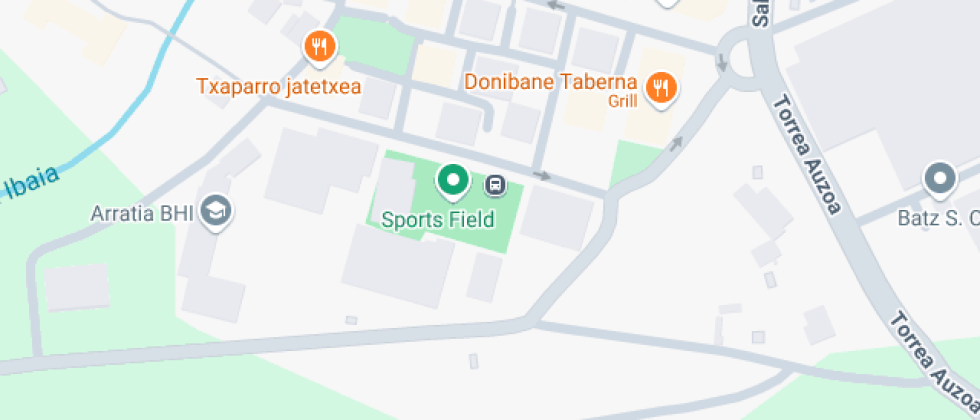Viewport: 980px width, 420px height.
Task: Tap the bus stop icon beside Sports Field
Action: point(494,185)
